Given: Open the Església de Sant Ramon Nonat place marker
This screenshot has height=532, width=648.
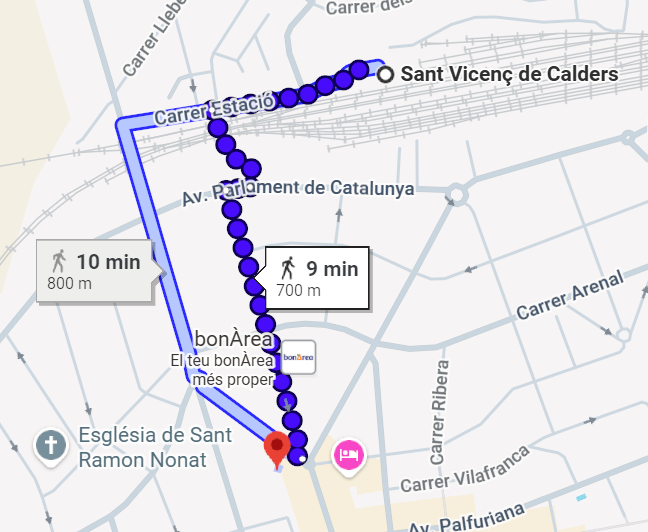Looking at the screenshot, I should coord(49,445).
